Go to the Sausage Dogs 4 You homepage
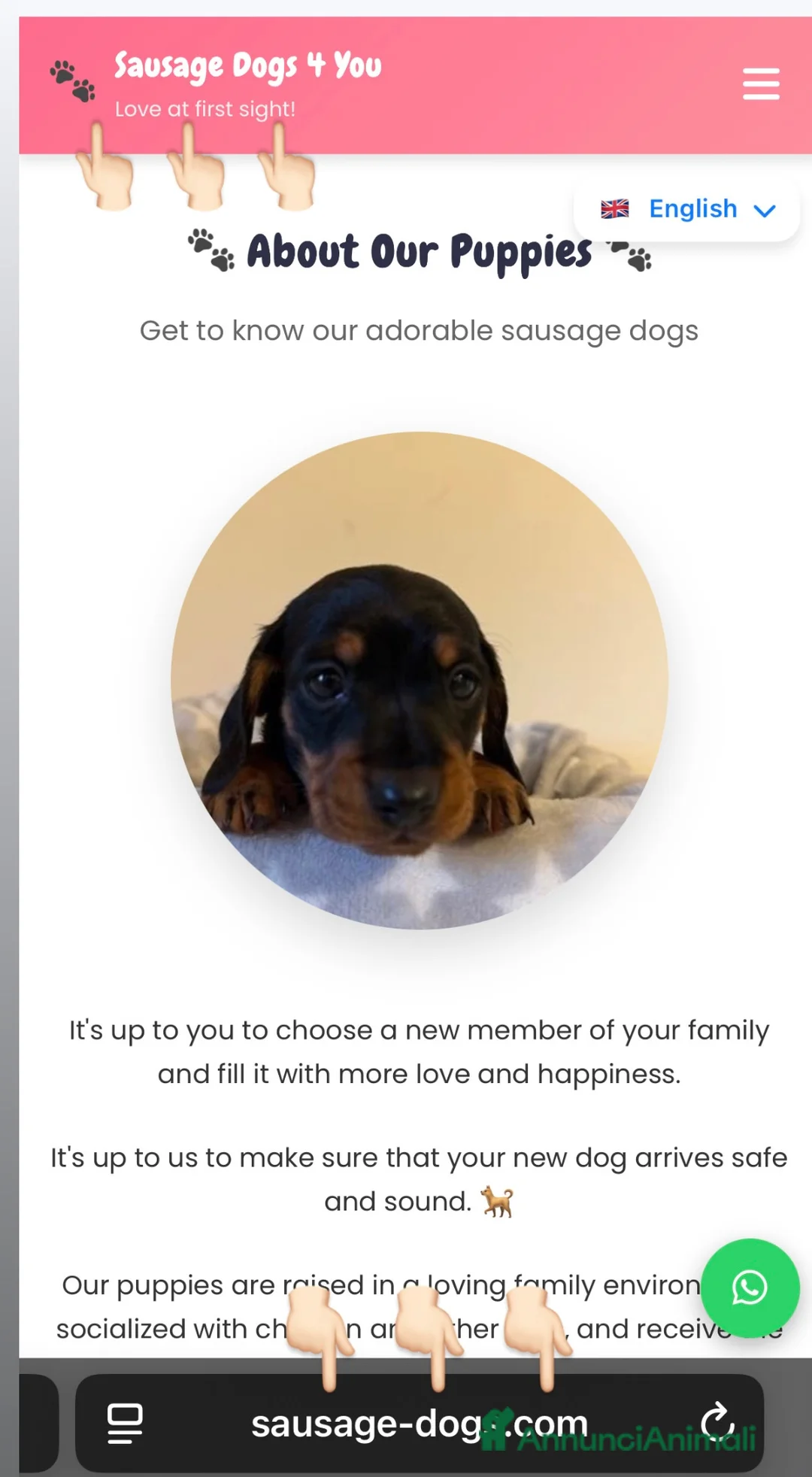This screenshot has height=1477, width=812. [247, 66]
